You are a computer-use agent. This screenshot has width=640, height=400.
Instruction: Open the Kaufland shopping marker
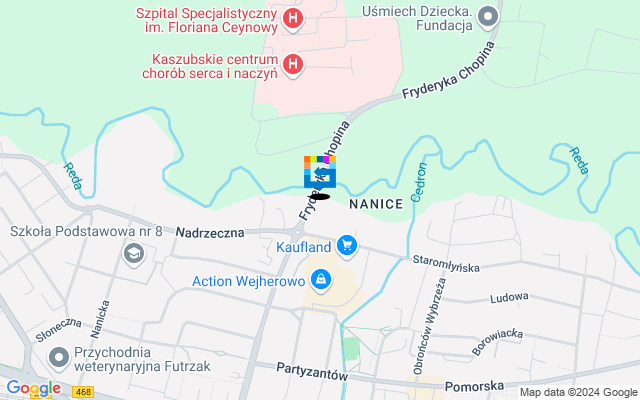[x=347, y=245]
